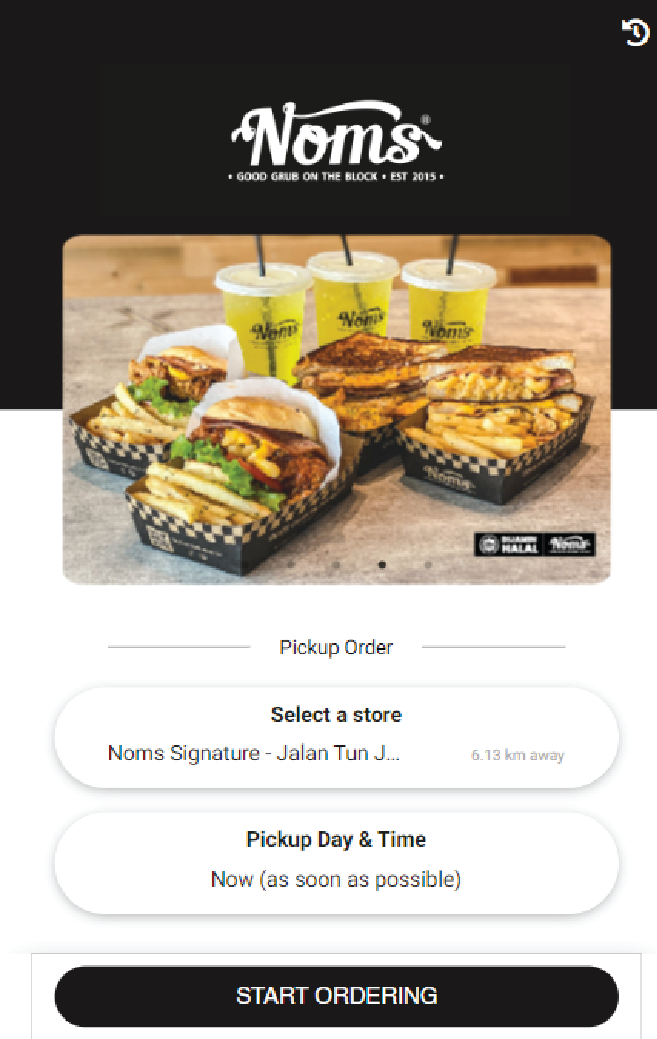Viewport: 657px width, 1039px height.
Task: Open the Select a store picker
Action: point(336,736)
